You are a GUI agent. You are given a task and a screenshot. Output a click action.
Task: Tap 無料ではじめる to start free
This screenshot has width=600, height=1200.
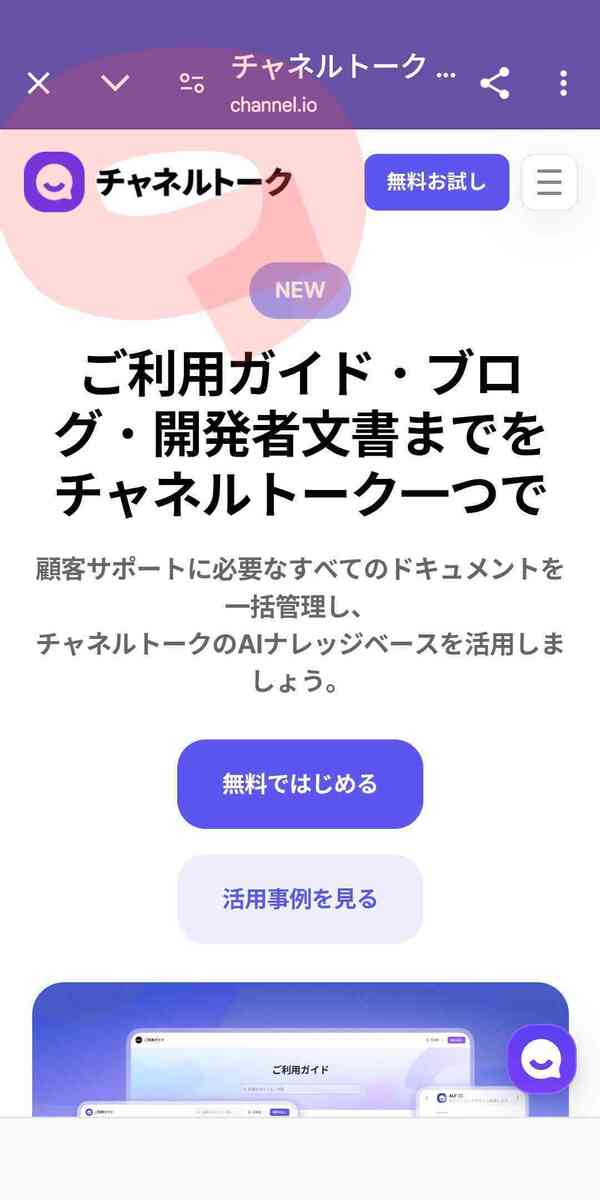[x=300, y=784]
